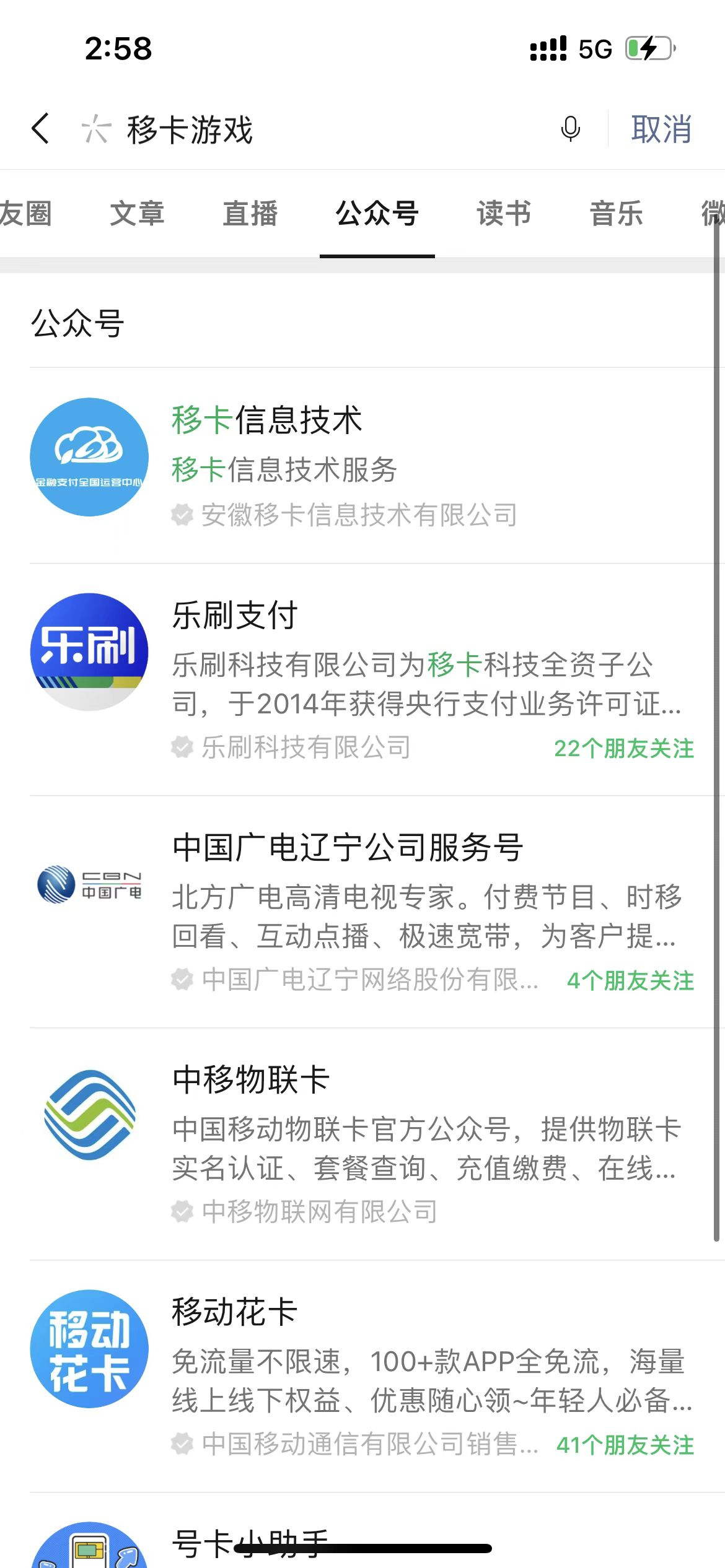
Task: Cancel the search with 取消
Action: click(661, 129)
